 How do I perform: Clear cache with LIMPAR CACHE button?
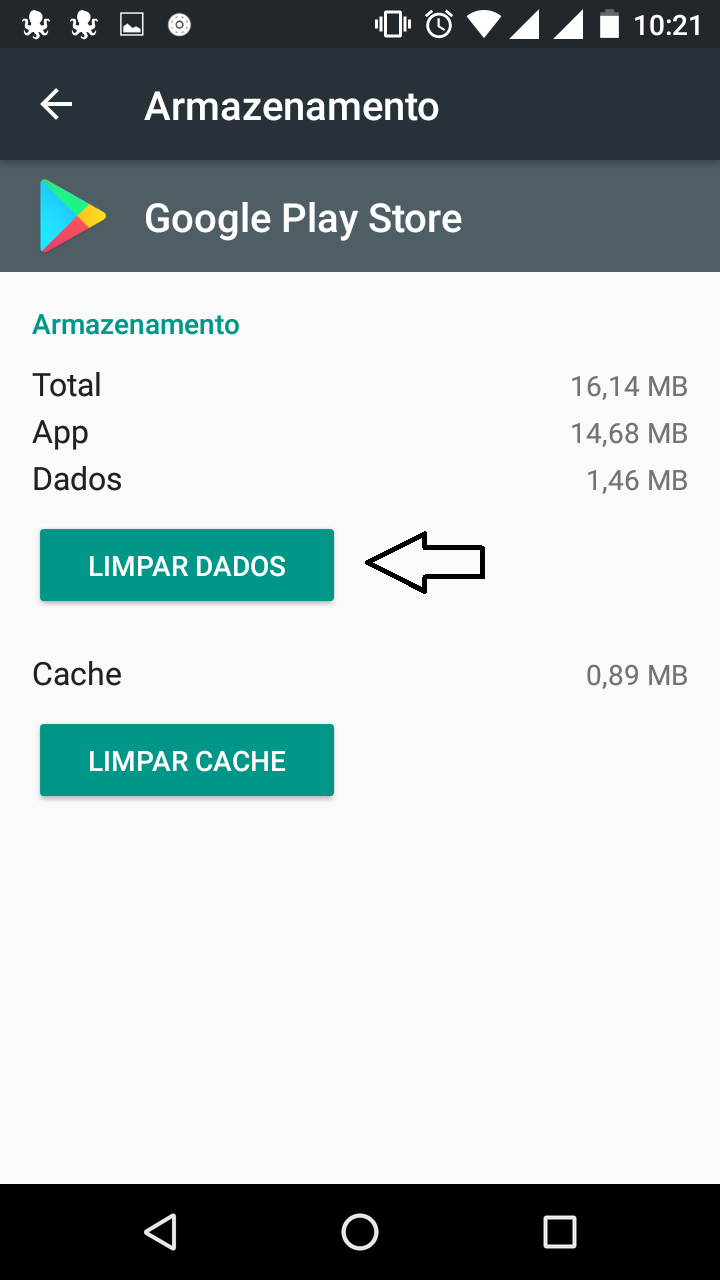click(187, 760)
